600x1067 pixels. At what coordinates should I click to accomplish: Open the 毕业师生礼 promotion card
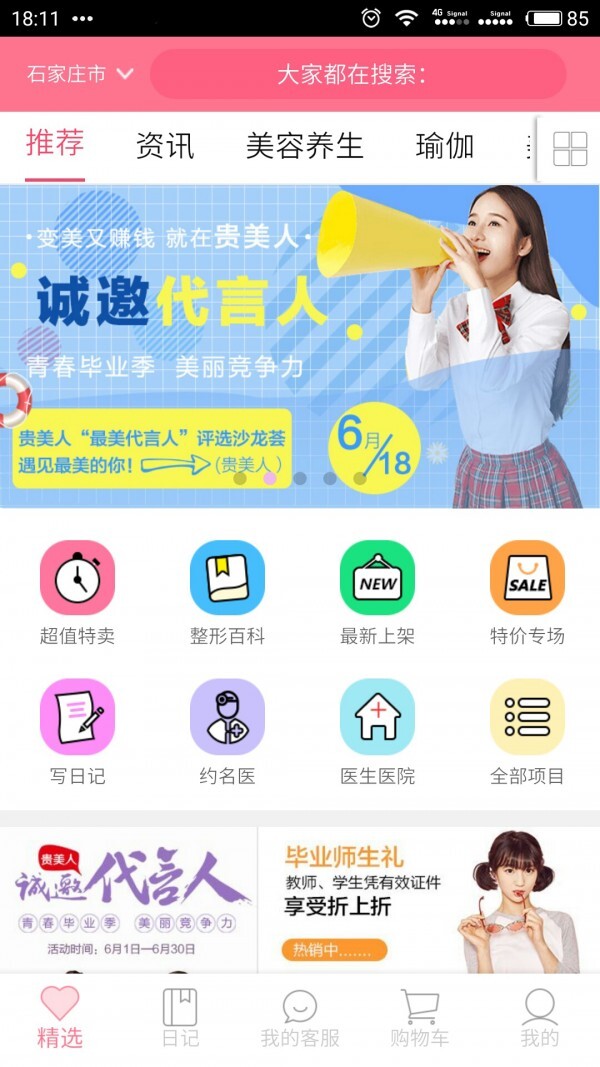[x=429, y=900]
